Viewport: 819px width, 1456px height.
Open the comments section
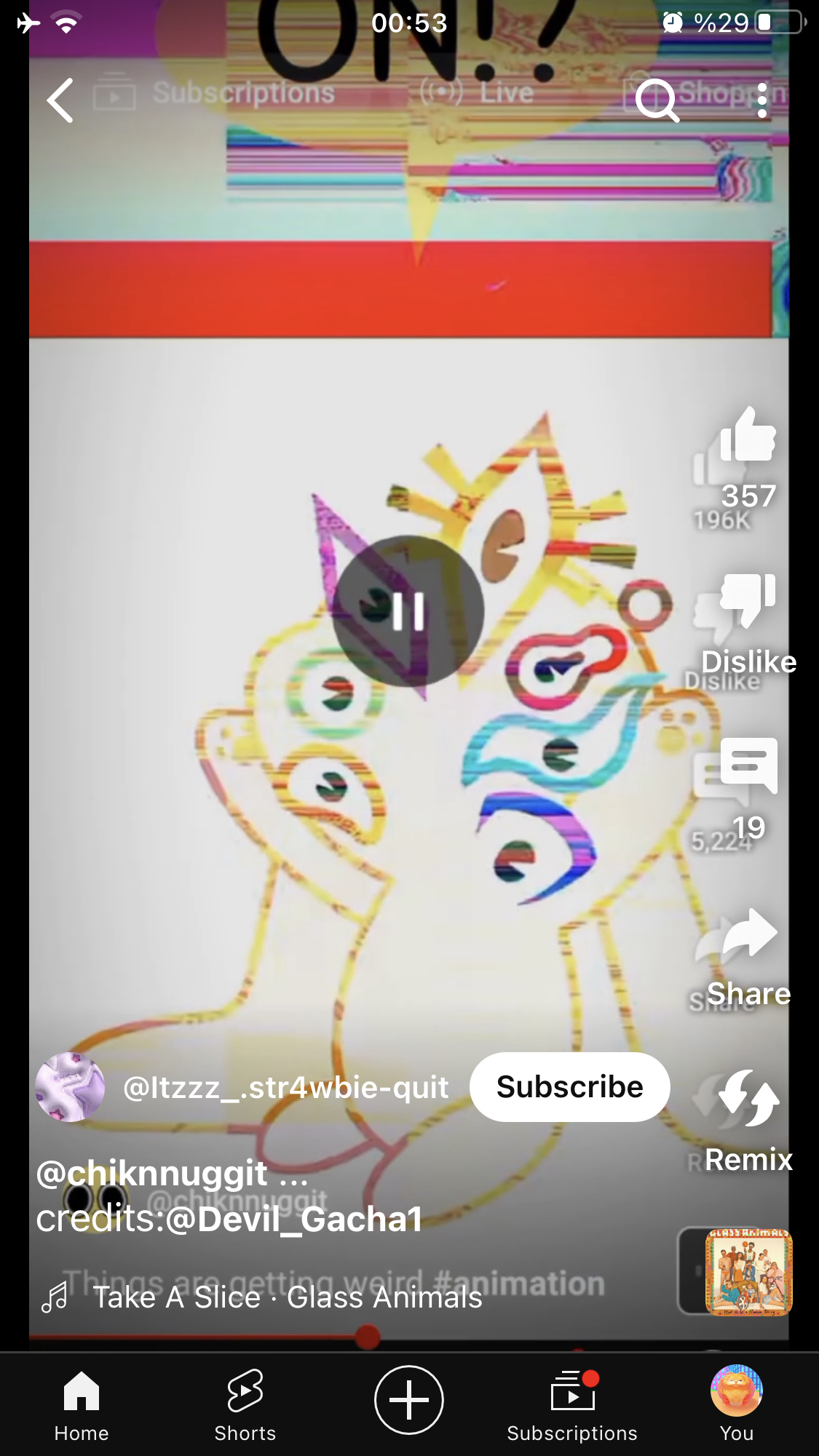click(x=748, y=766)
